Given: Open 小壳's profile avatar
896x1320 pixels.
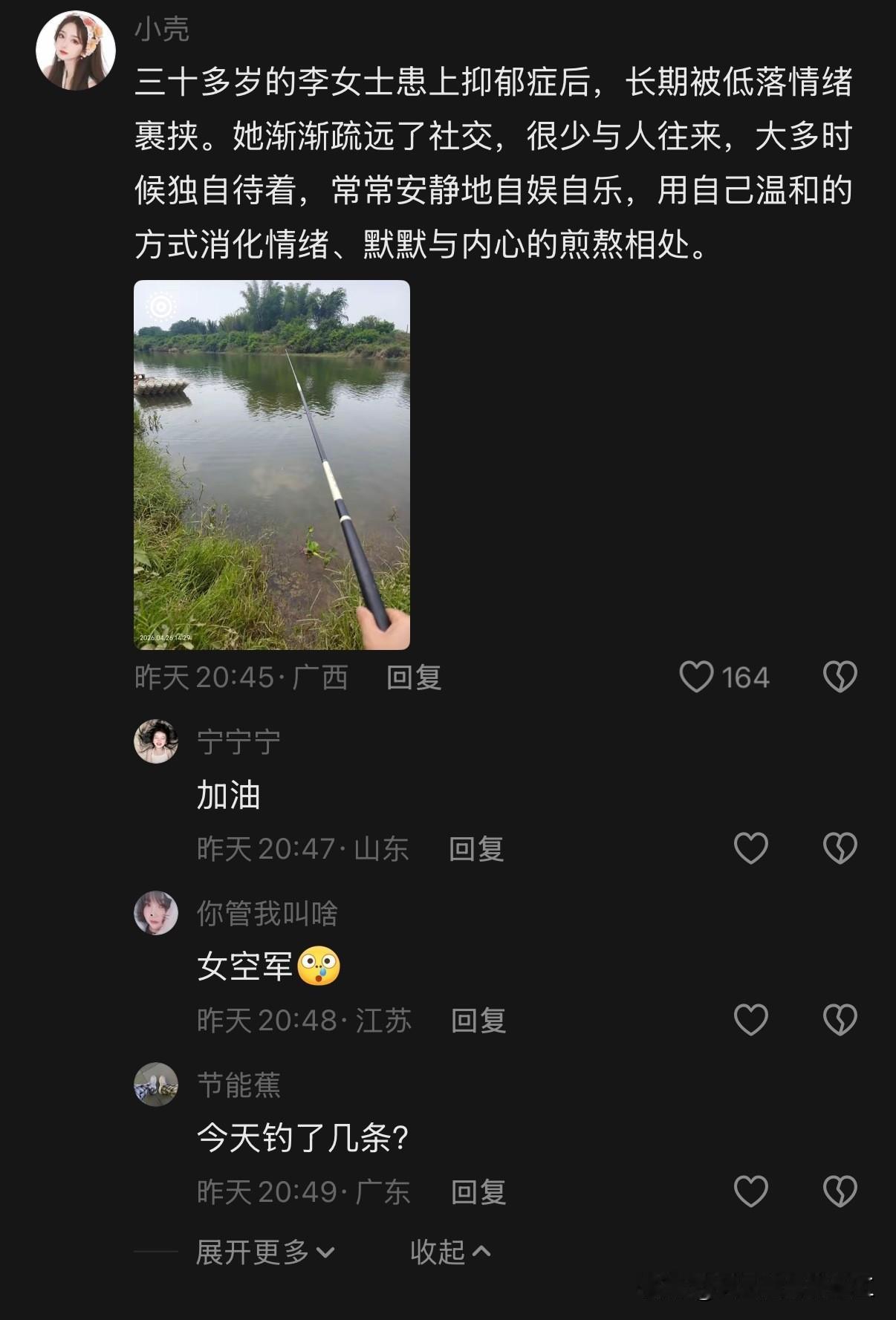Looking at the screenshot, I should [76, 51].
